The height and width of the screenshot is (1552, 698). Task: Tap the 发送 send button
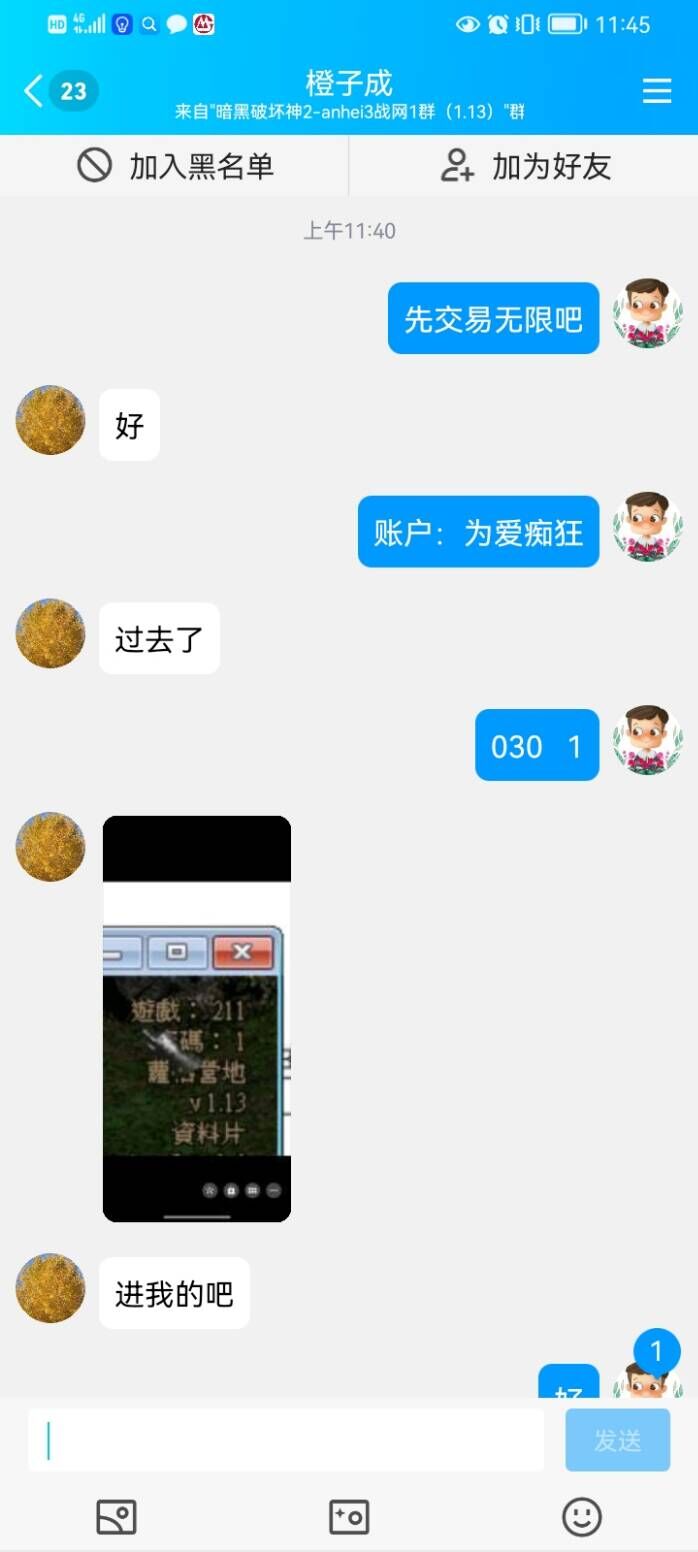point(617,1440)
